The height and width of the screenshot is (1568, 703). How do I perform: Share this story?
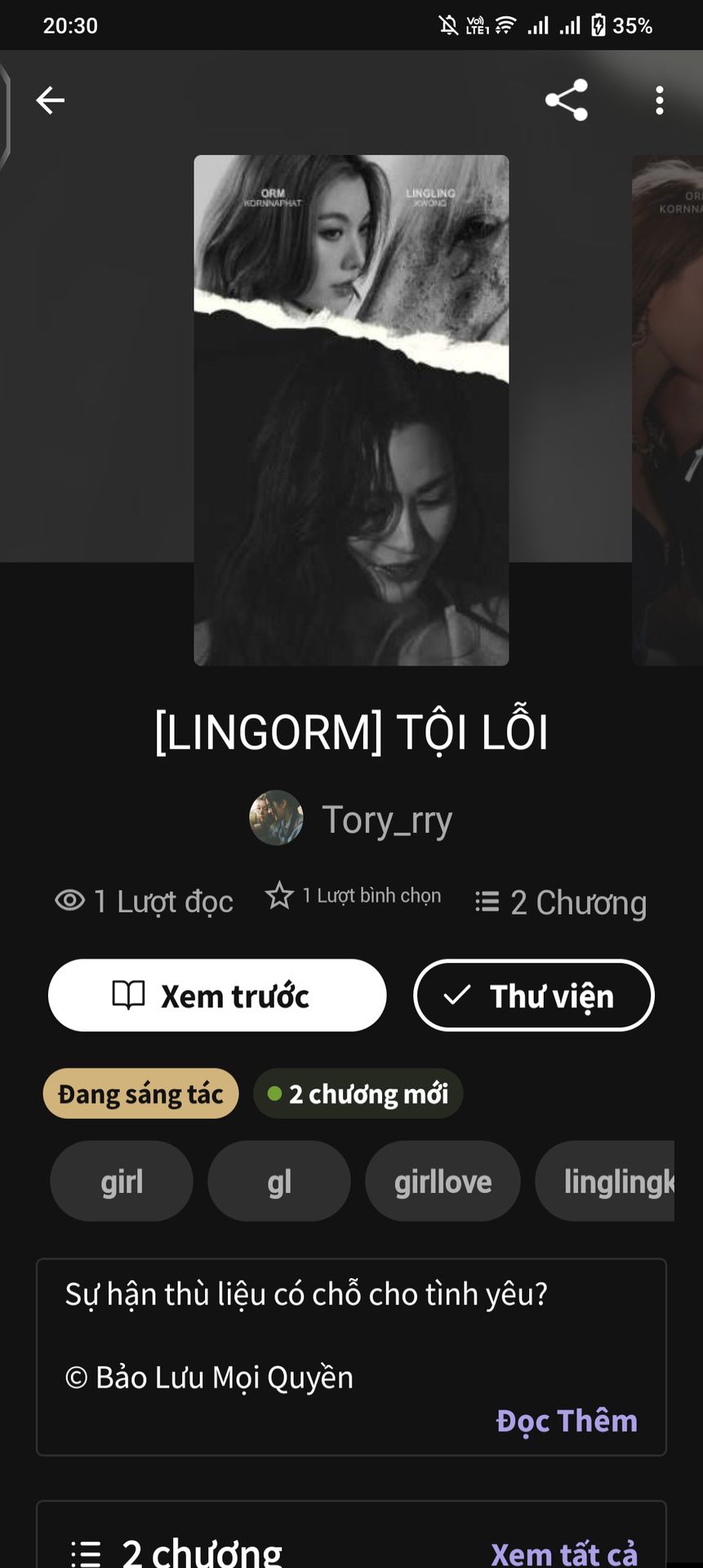(567, 100)
